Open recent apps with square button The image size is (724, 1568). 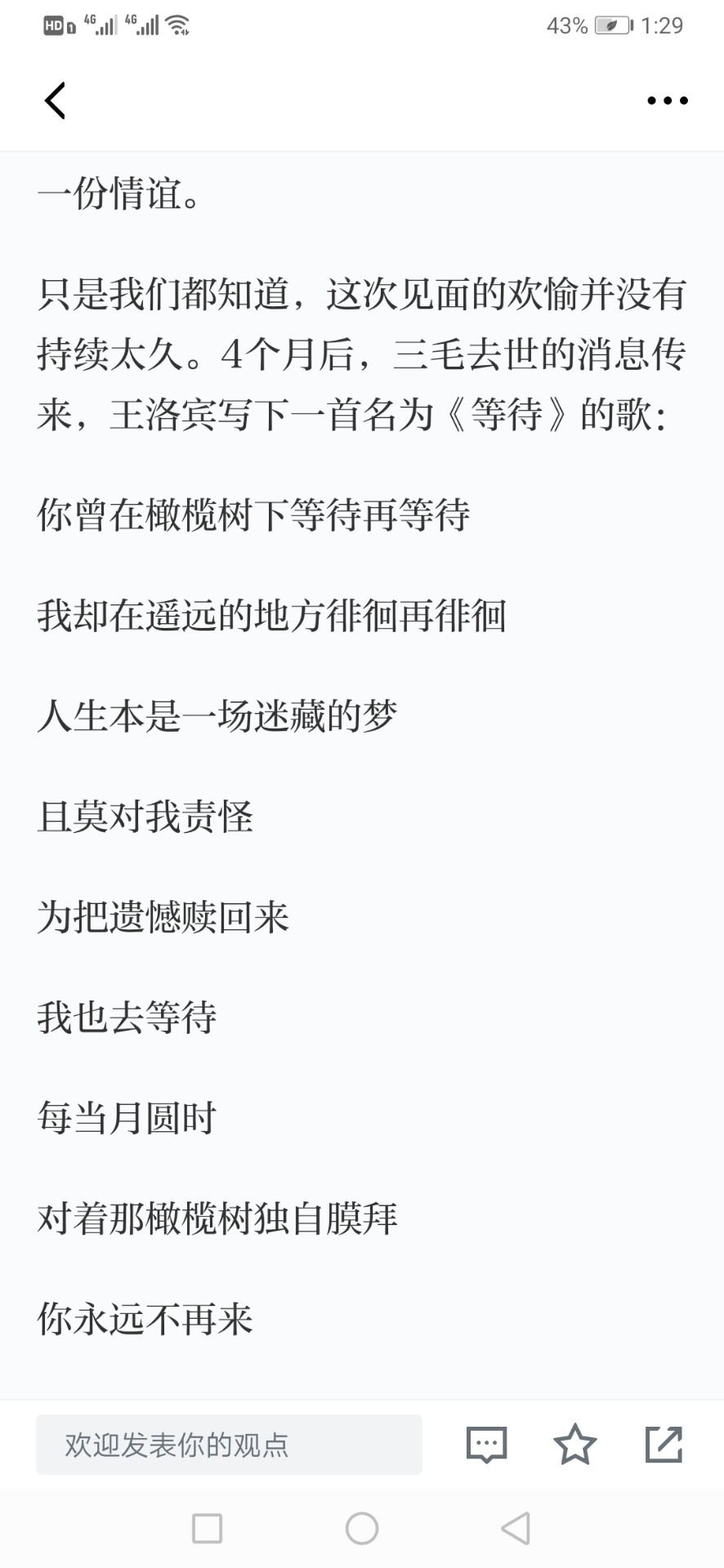[207, 1528]
